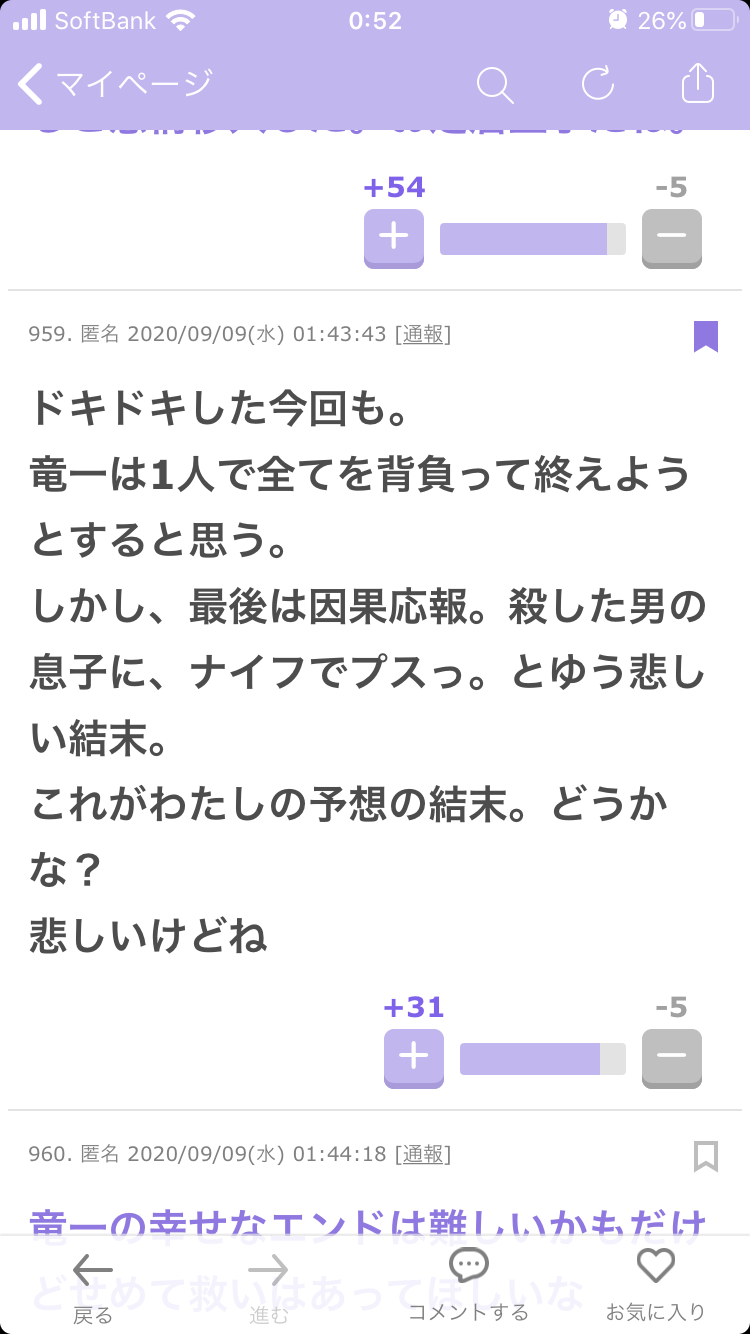This screenshot has height=1334, width=750.
Task: Bookmark comment 960
Action: (706, 1156)
